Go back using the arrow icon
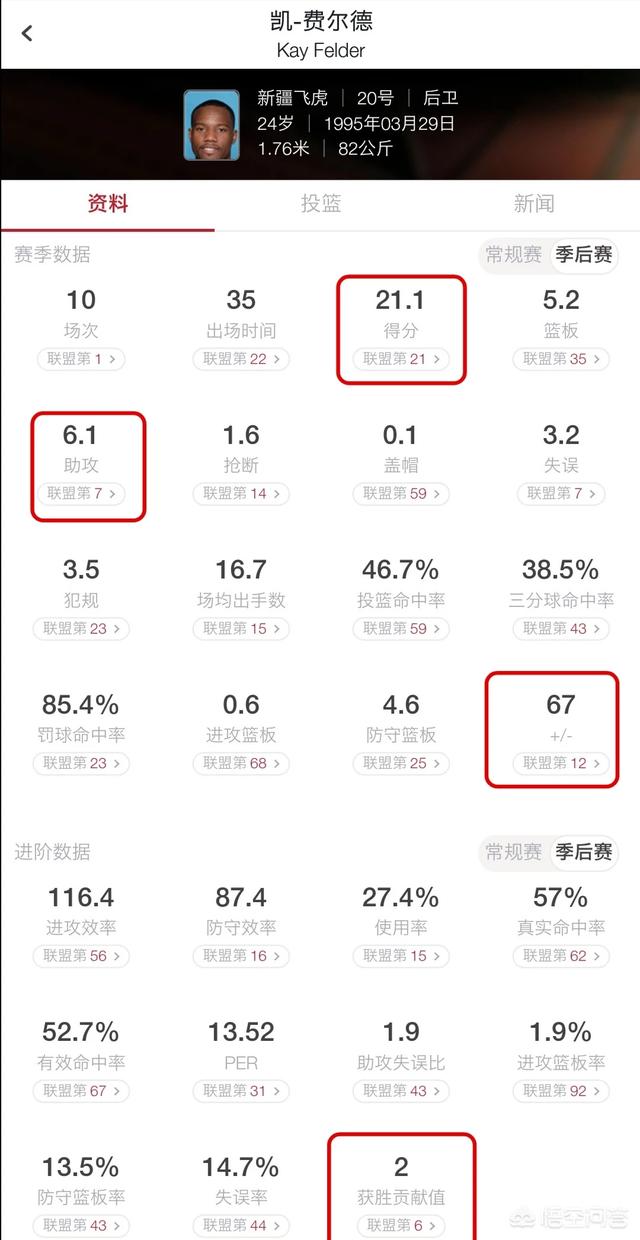This screenshot has height=1240, width=640. click(27, 33)
